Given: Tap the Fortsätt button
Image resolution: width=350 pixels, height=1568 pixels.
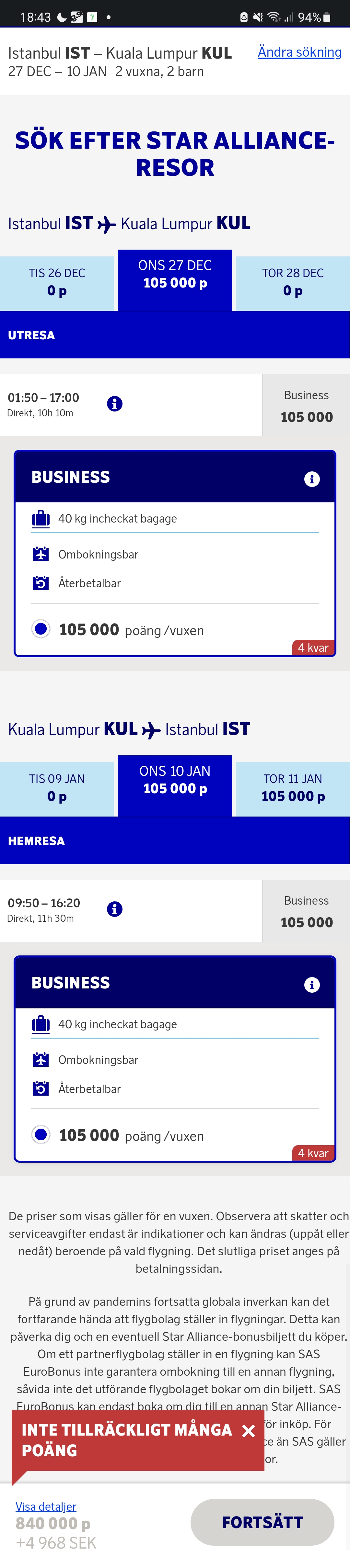Looking at the screenshot, I should tap(262, 1522).
